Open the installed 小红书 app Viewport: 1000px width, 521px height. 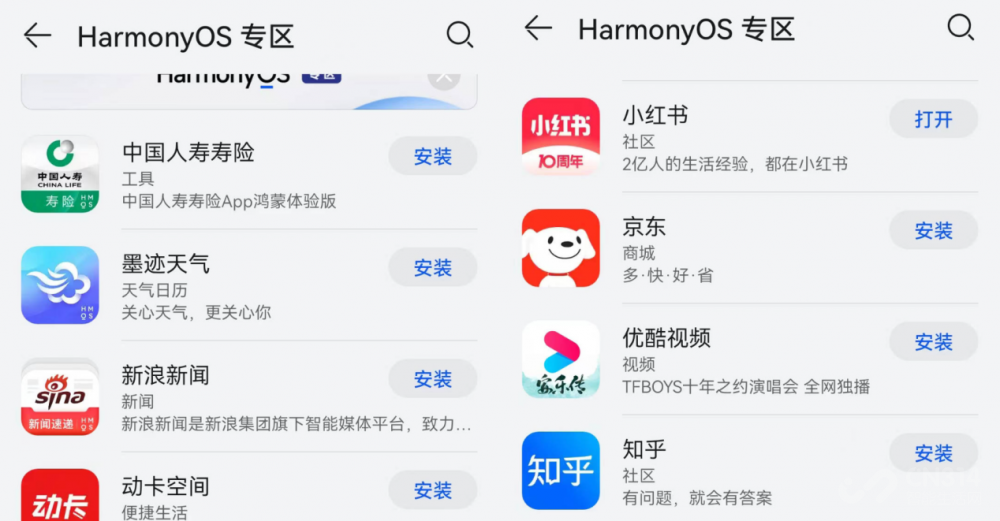(933, 119)
